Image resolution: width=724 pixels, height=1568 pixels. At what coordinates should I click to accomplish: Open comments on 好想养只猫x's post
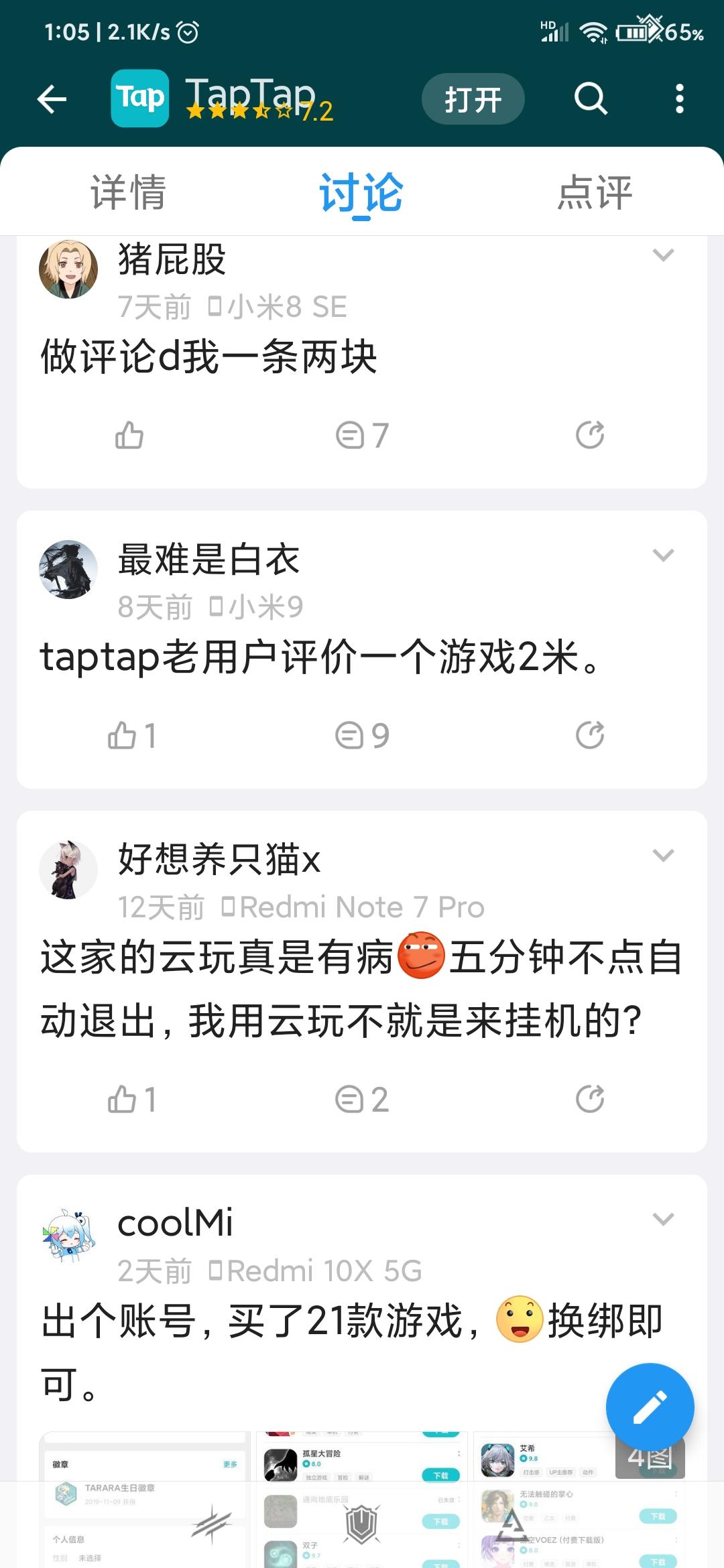pos(362,1099)
